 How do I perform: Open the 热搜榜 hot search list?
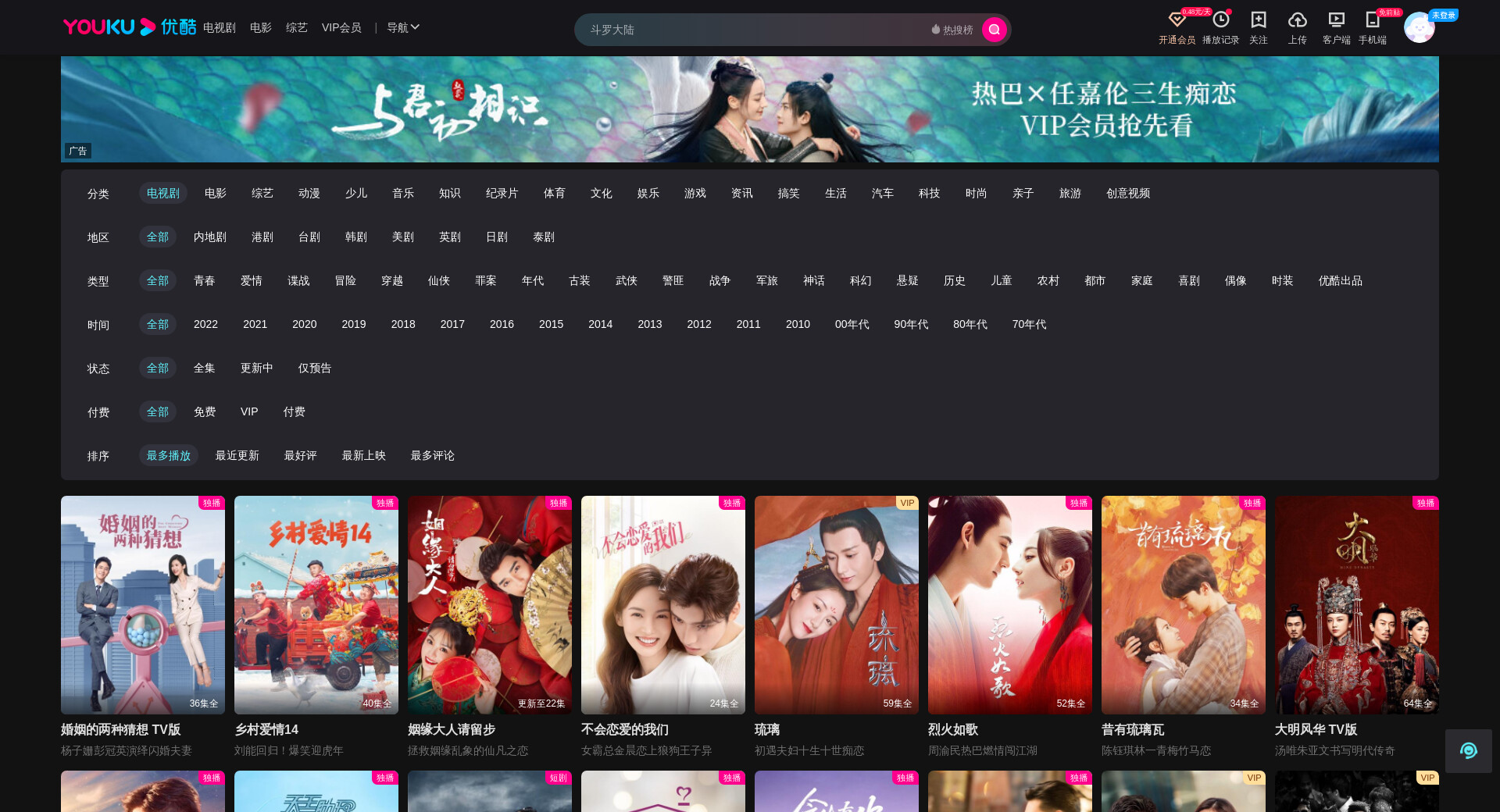coord(952,30)
